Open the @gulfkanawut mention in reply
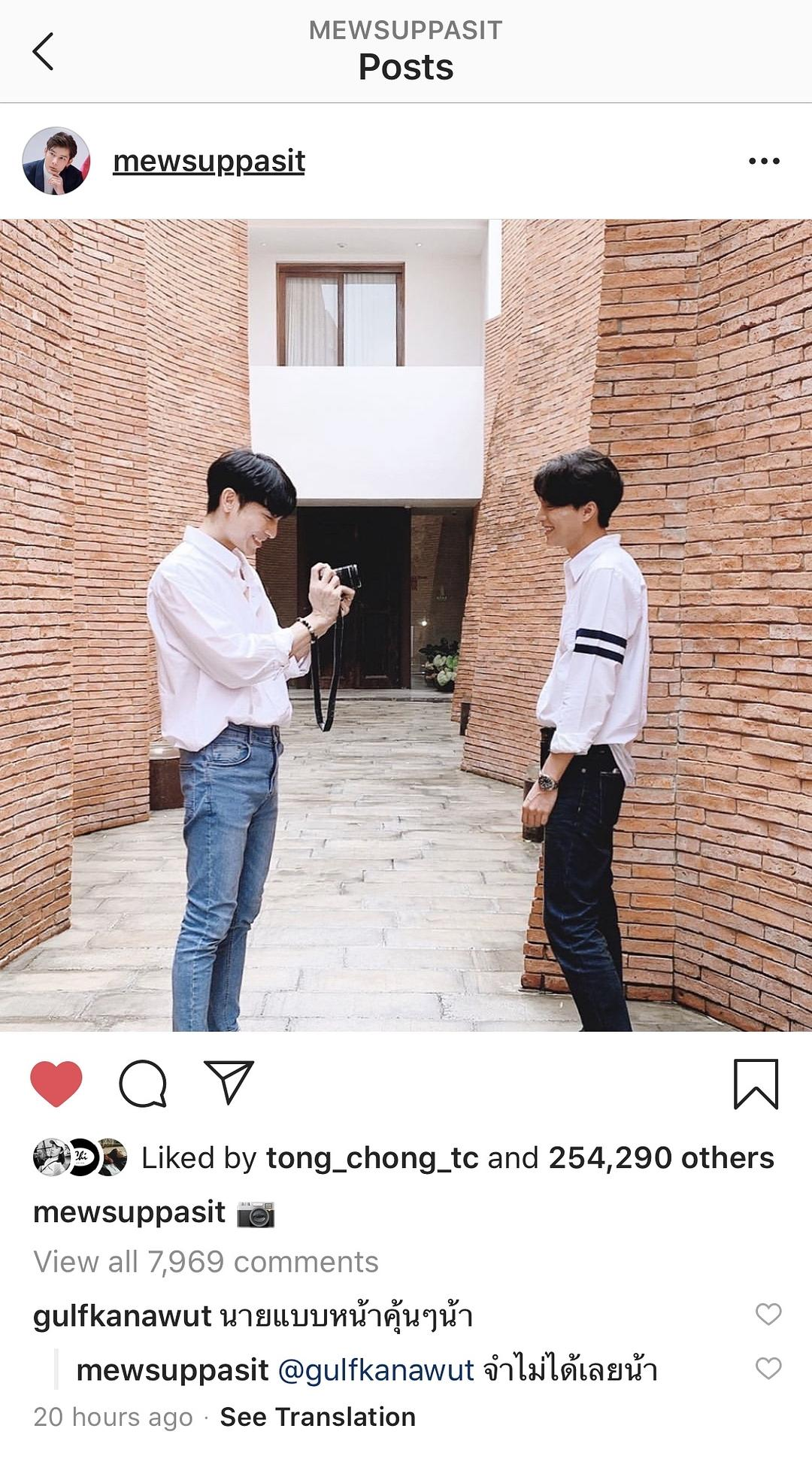The image size is (812, 1480). pyautogui.click(x=376, y=1370)
